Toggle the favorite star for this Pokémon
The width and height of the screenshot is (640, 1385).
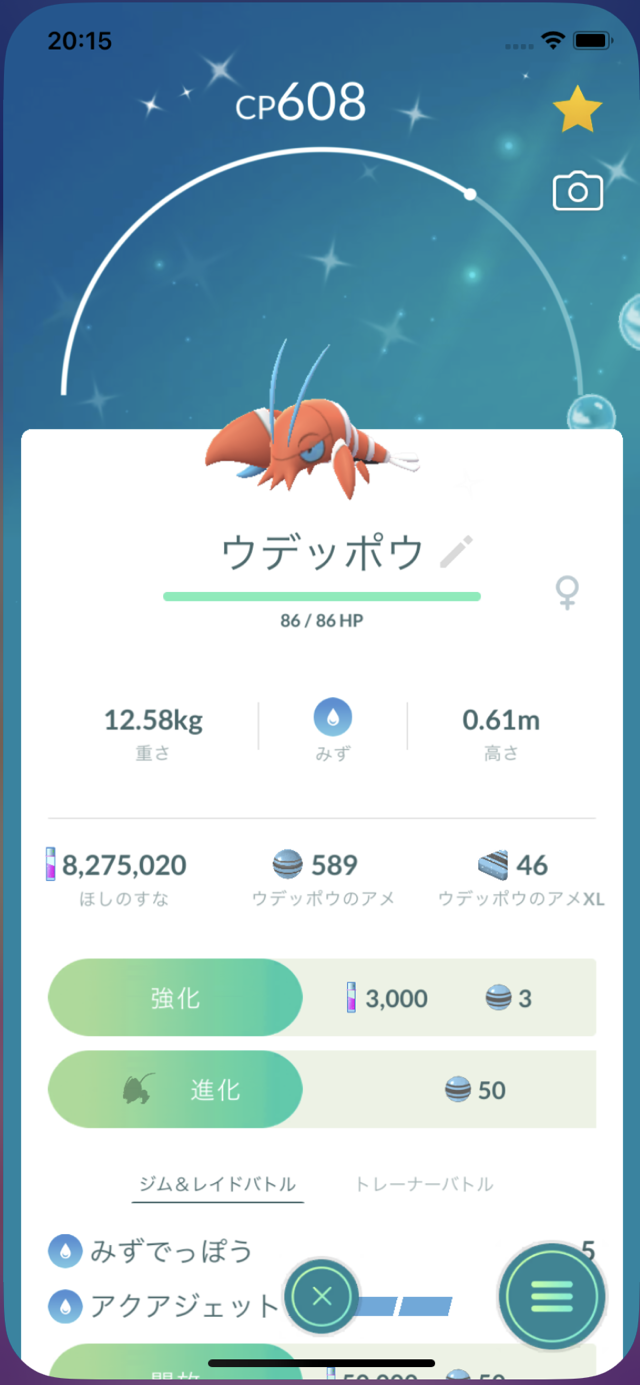tap(577, 110)
